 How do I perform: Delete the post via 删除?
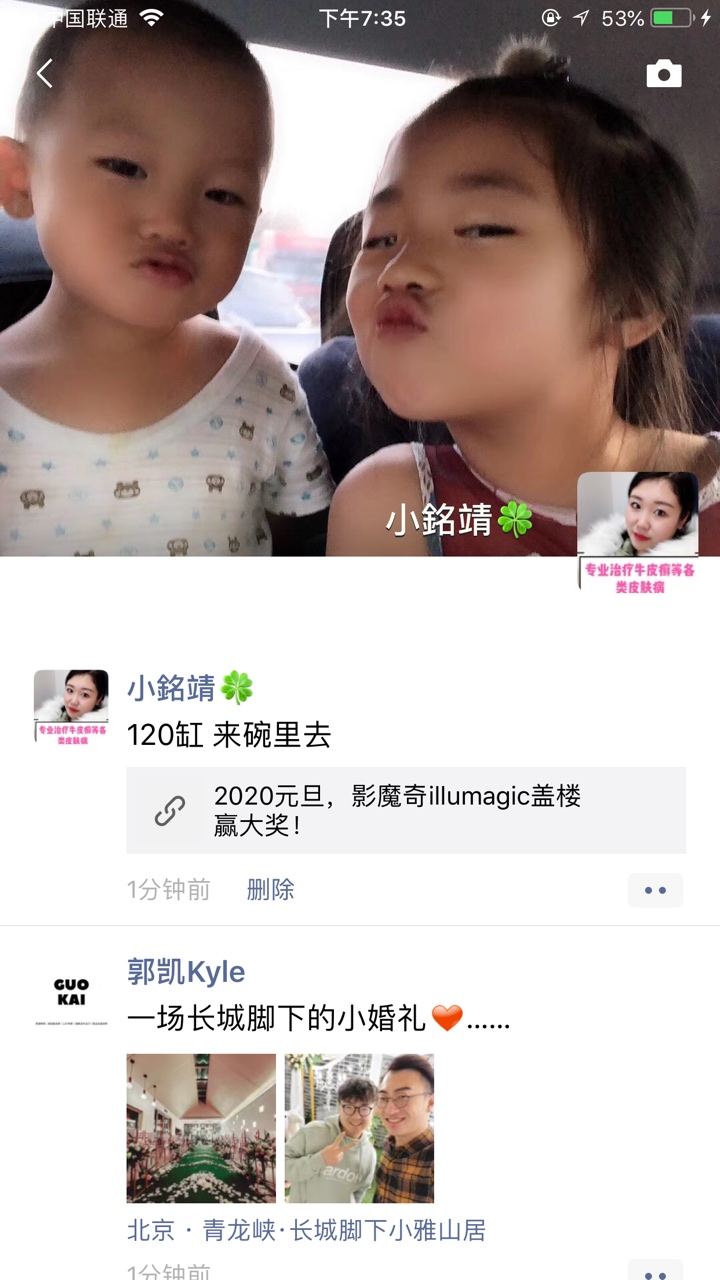[270, 889]
